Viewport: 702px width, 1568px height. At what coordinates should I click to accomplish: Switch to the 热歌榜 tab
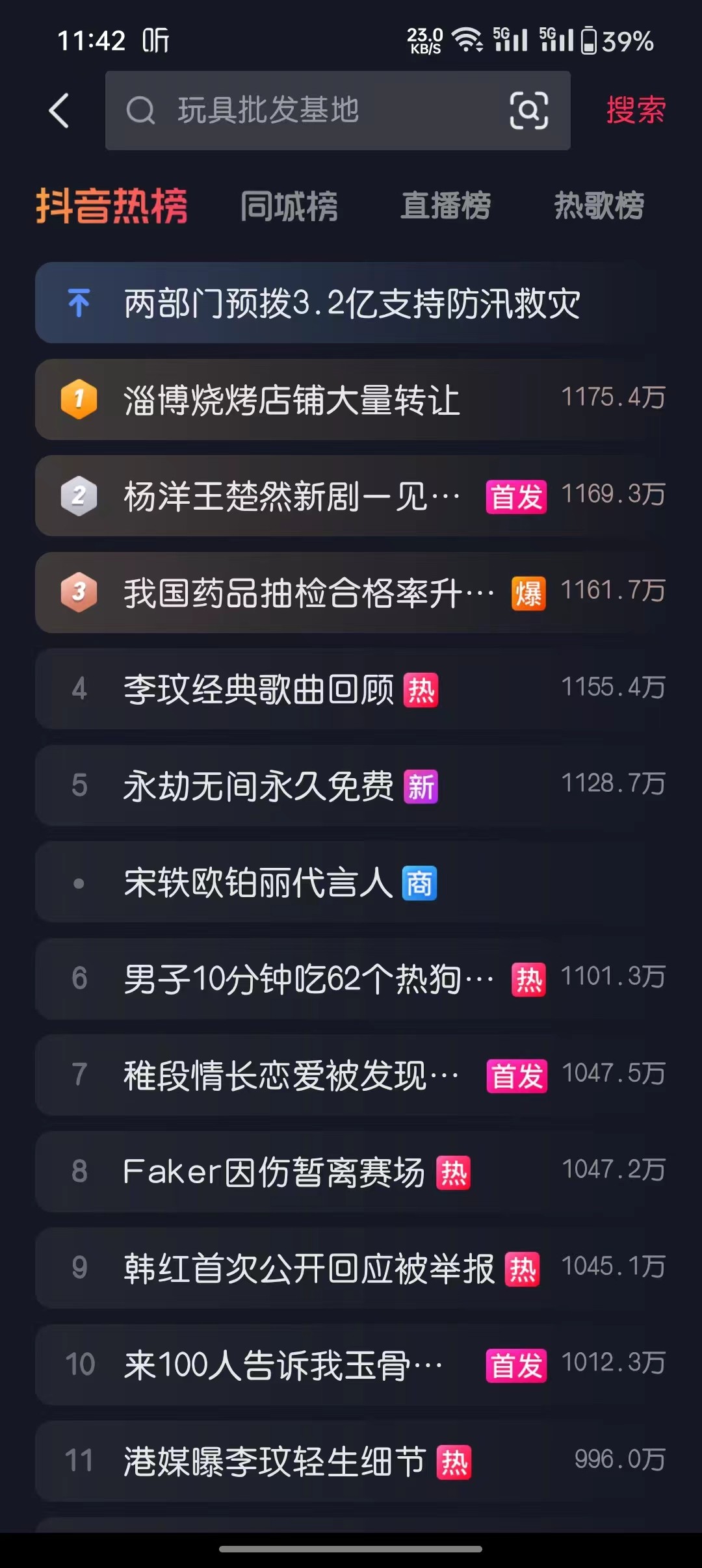(599, 206)
